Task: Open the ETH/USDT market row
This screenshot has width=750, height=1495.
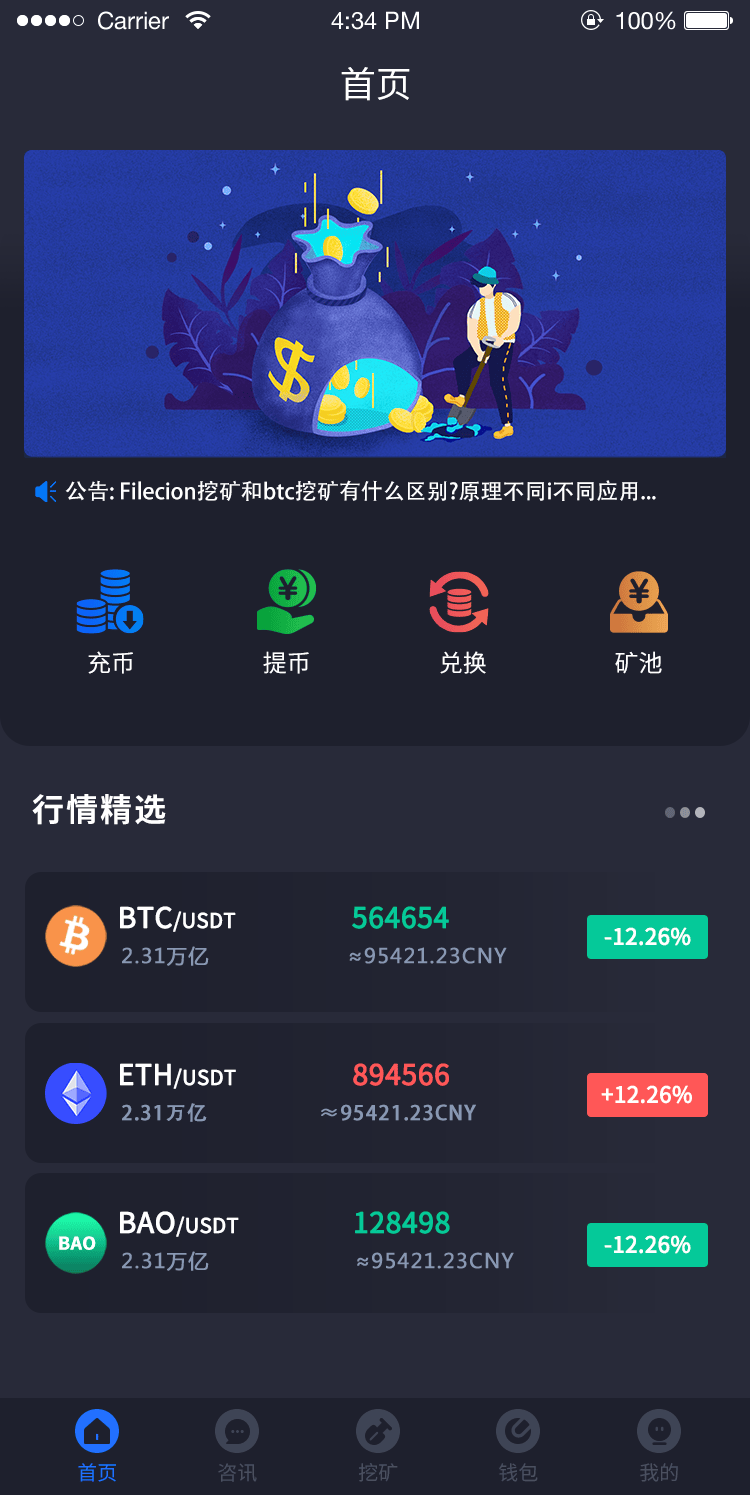Action: (x=375, y=1093)
